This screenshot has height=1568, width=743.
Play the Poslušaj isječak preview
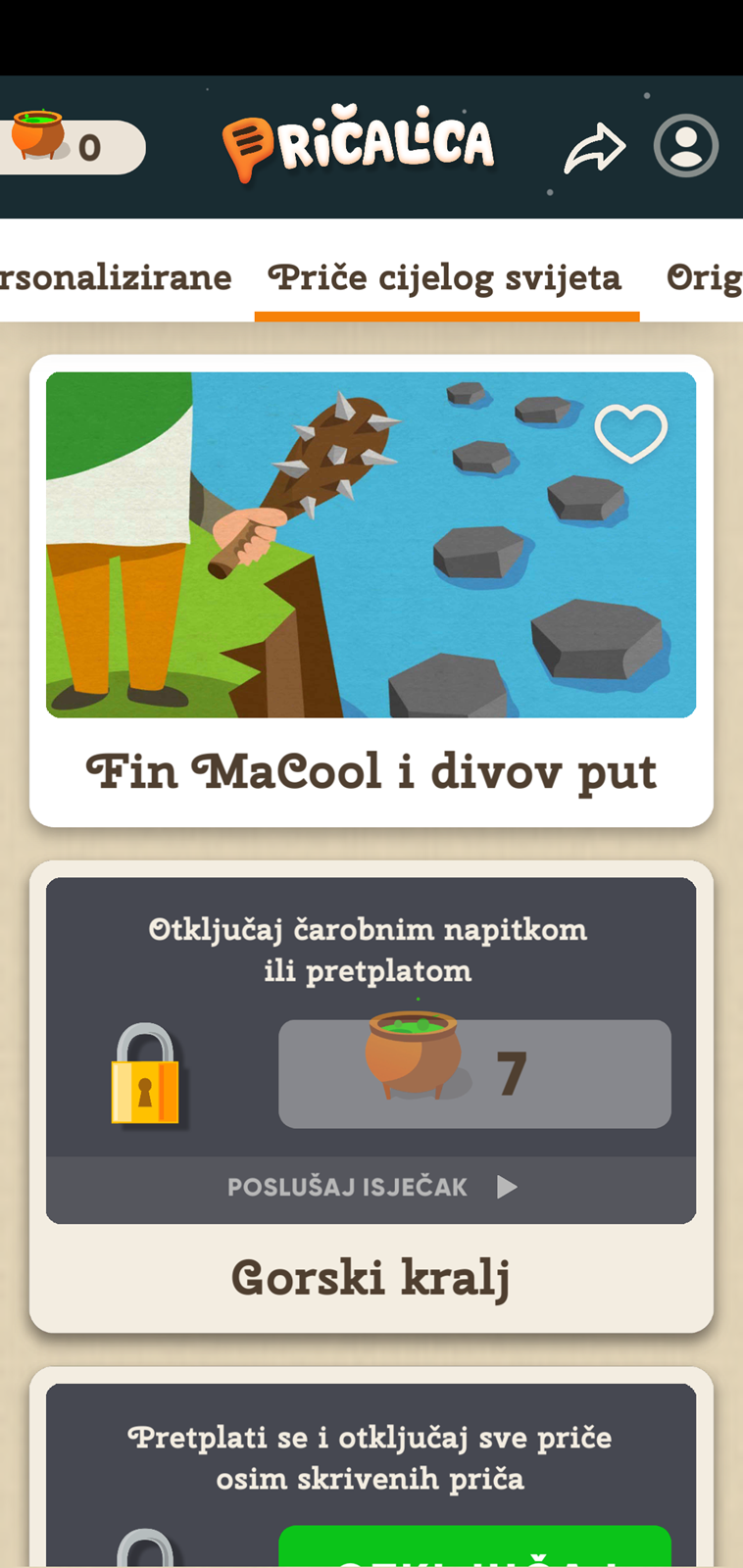[371, 1189]
